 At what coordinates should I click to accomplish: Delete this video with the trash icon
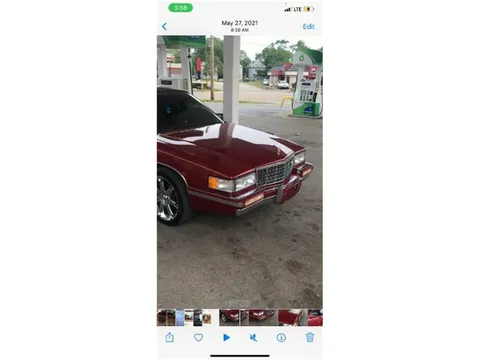click(x=310, y=337)
